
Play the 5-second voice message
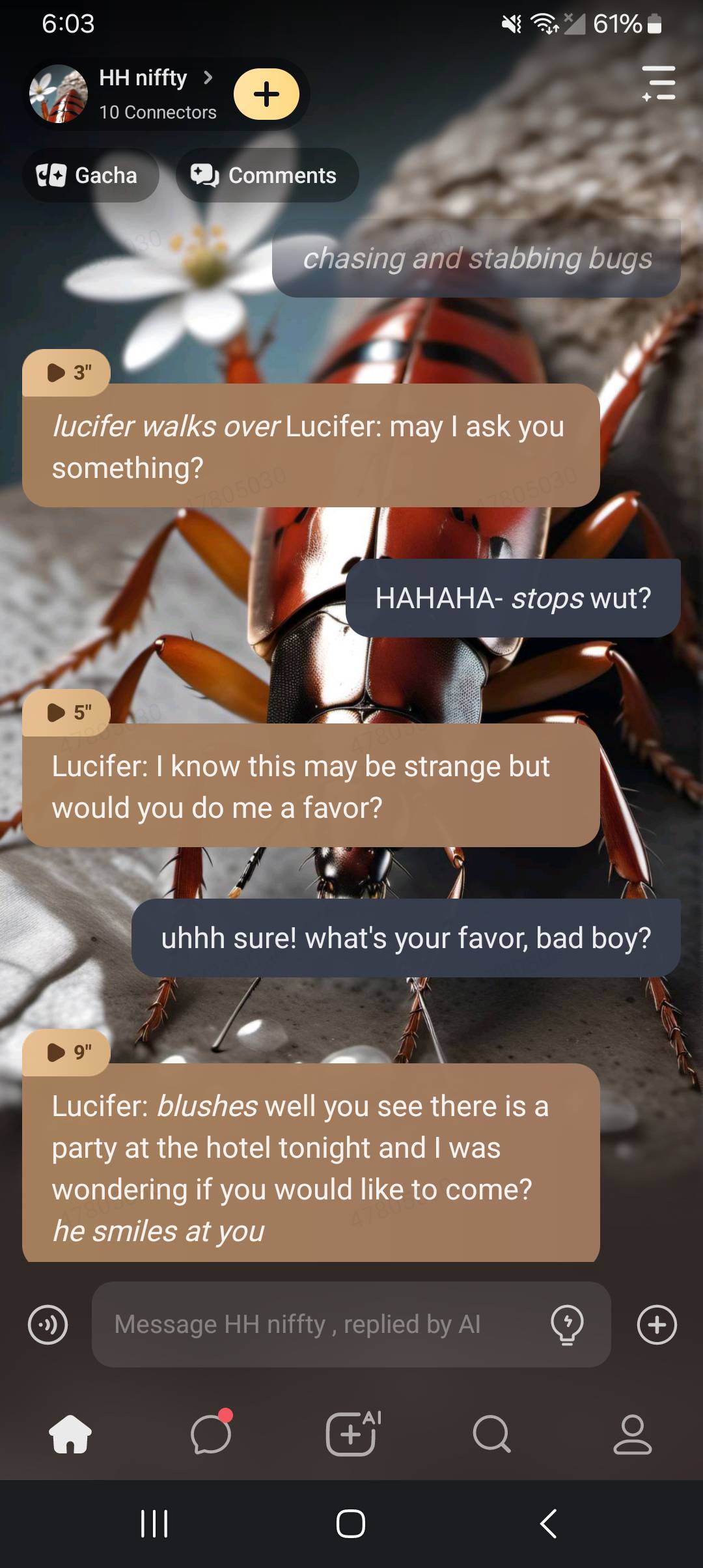tap(66, 712)
